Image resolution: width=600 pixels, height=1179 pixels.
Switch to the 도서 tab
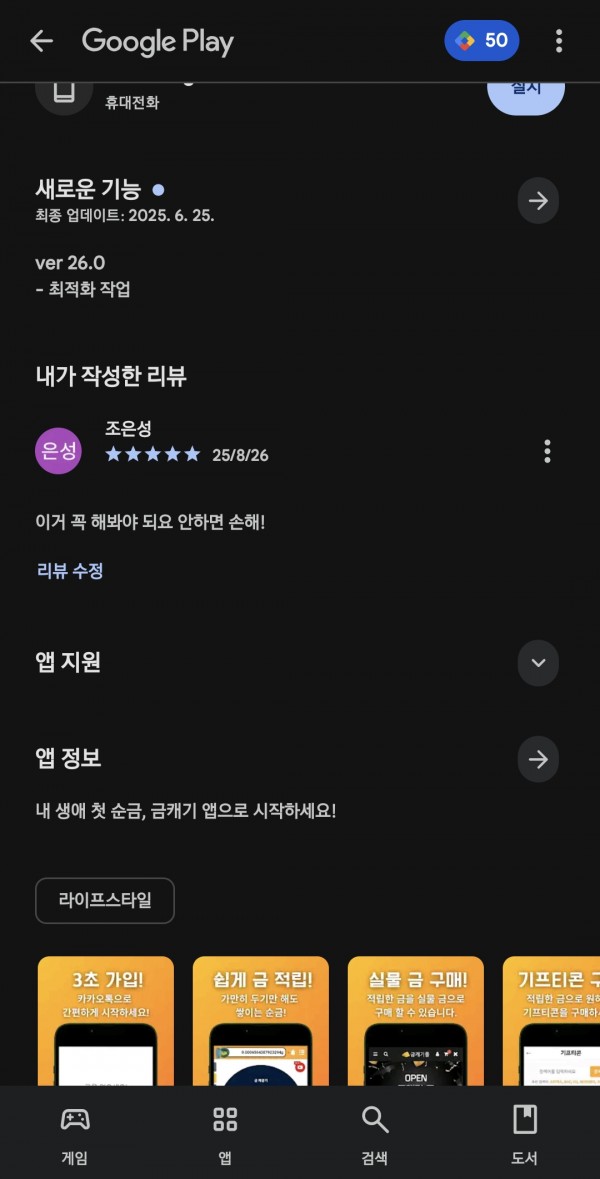pyautogui.click(x=524, y=1135)
